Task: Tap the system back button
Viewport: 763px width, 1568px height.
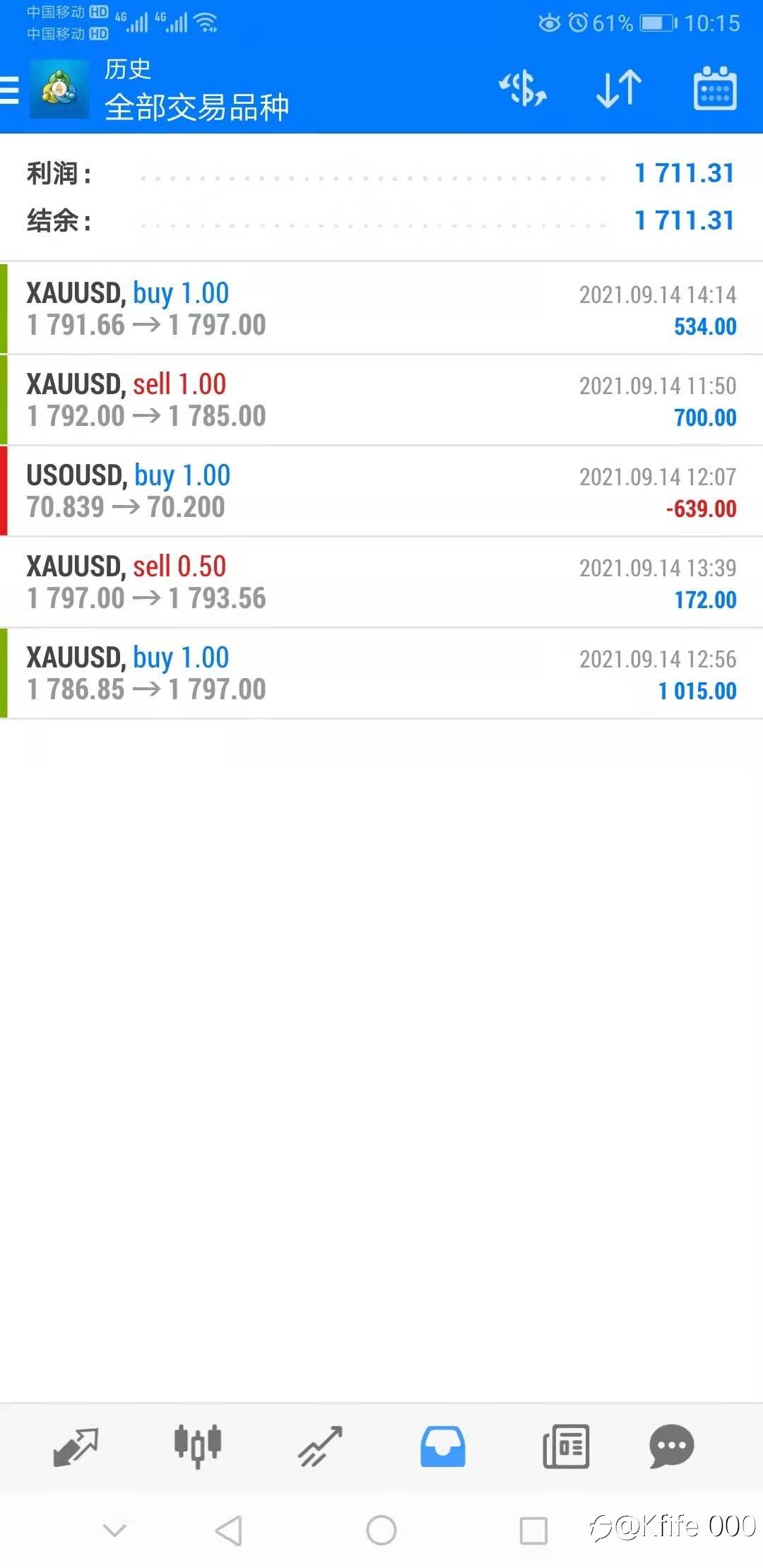Action: click(228, 1531)
